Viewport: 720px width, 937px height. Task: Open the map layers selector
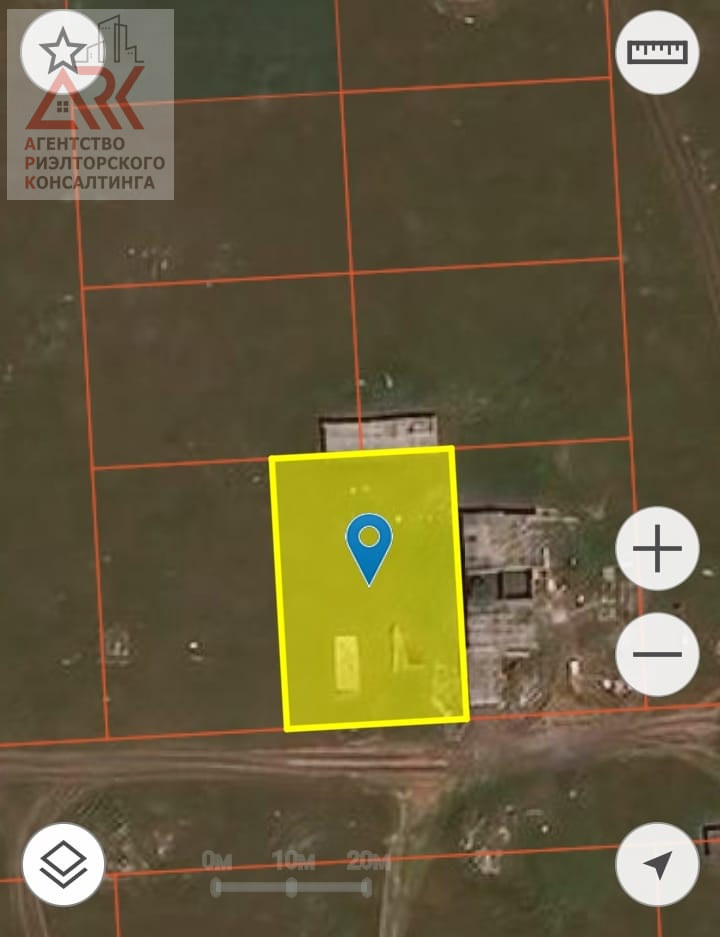pos(63,864)
